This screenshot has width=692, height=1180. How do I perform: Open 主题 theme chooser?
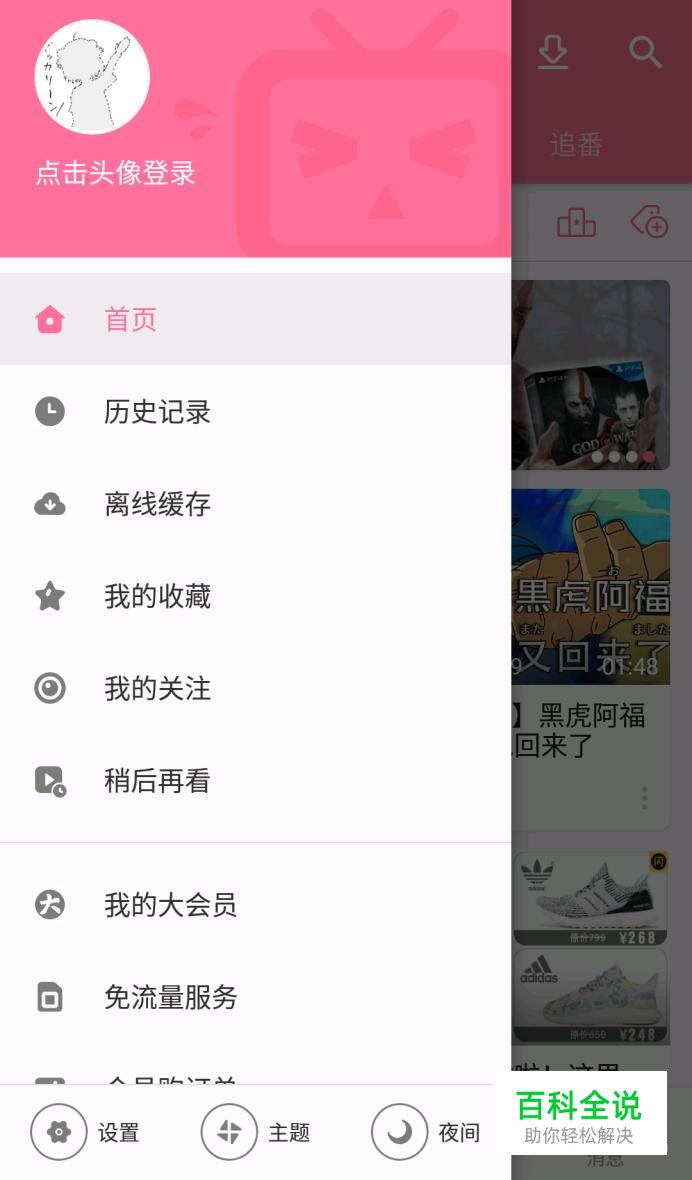pyautogui.click(x=256, y=1132)
